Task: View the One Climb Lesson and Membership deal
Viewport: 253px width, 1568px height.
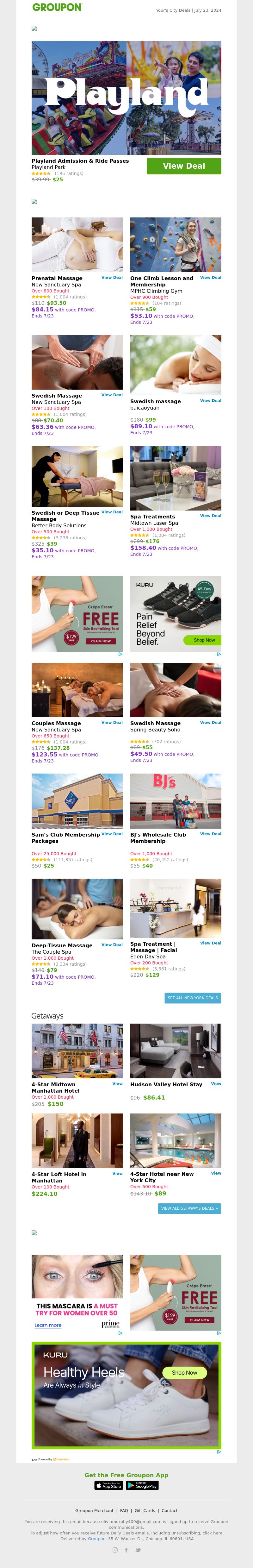Action: (x=210, y=278)
